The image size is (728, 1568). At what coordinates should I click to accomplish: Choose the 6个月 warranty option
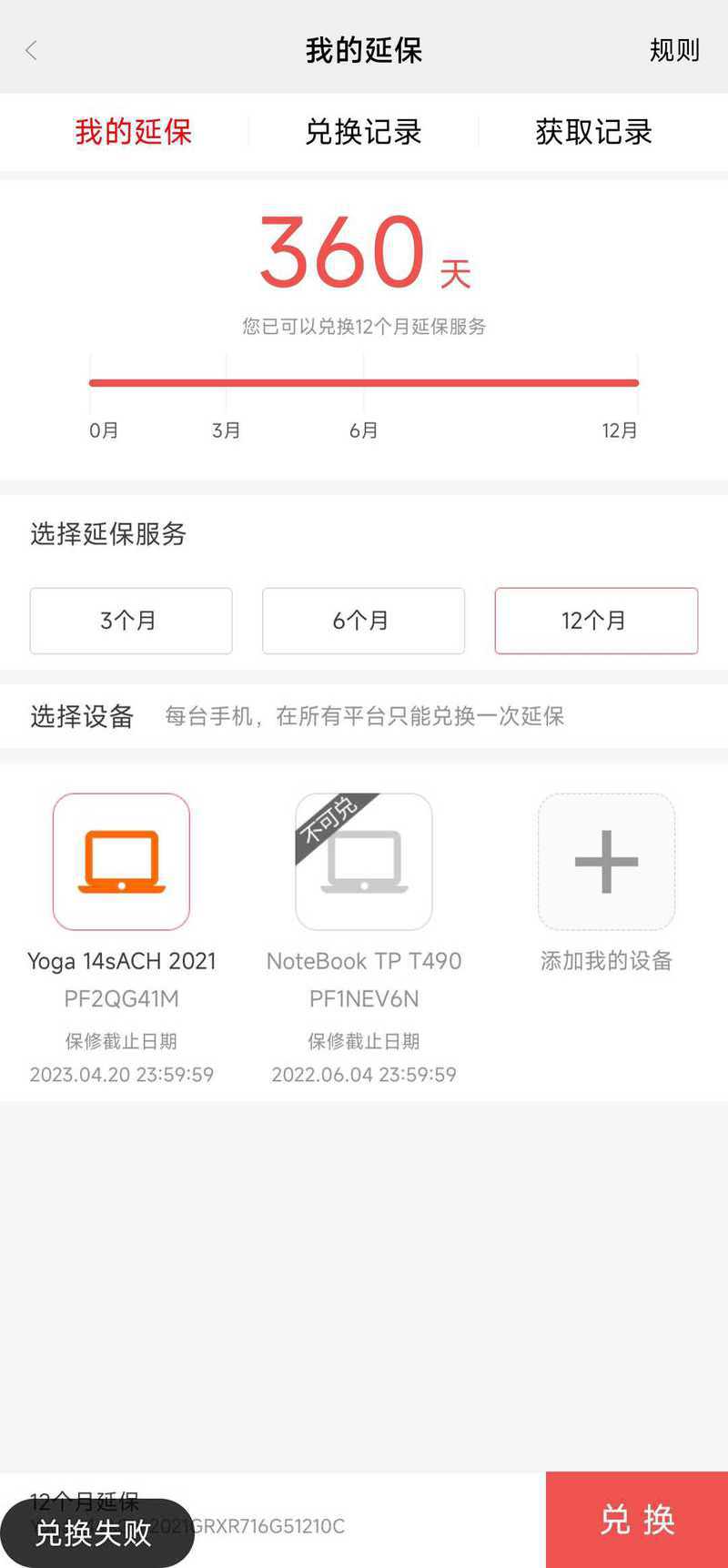(x=363, y=621)
